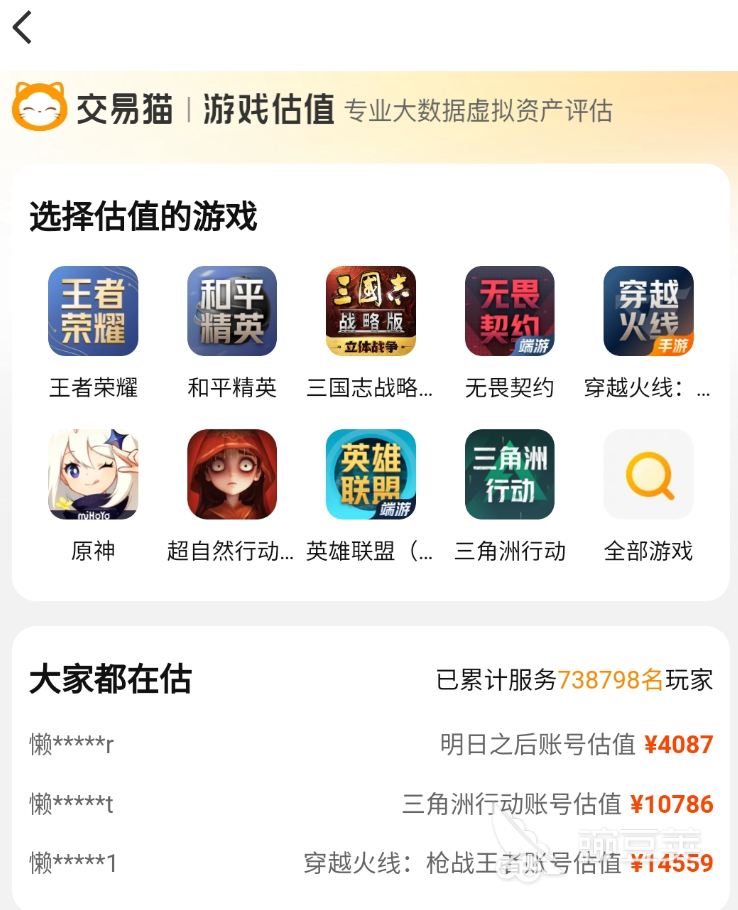
Task: View 全部游戏 list
Action: click(x=648, y=475)
